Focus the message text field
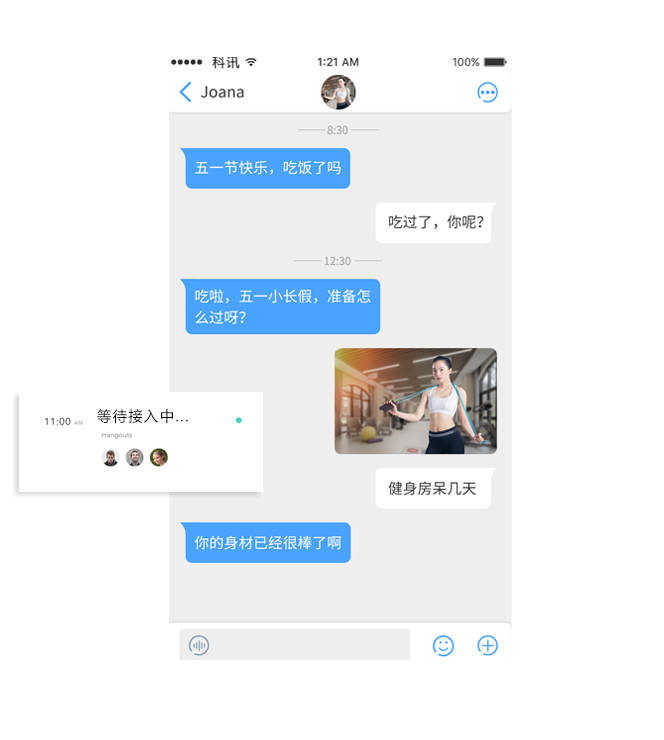 click(310, 646)
